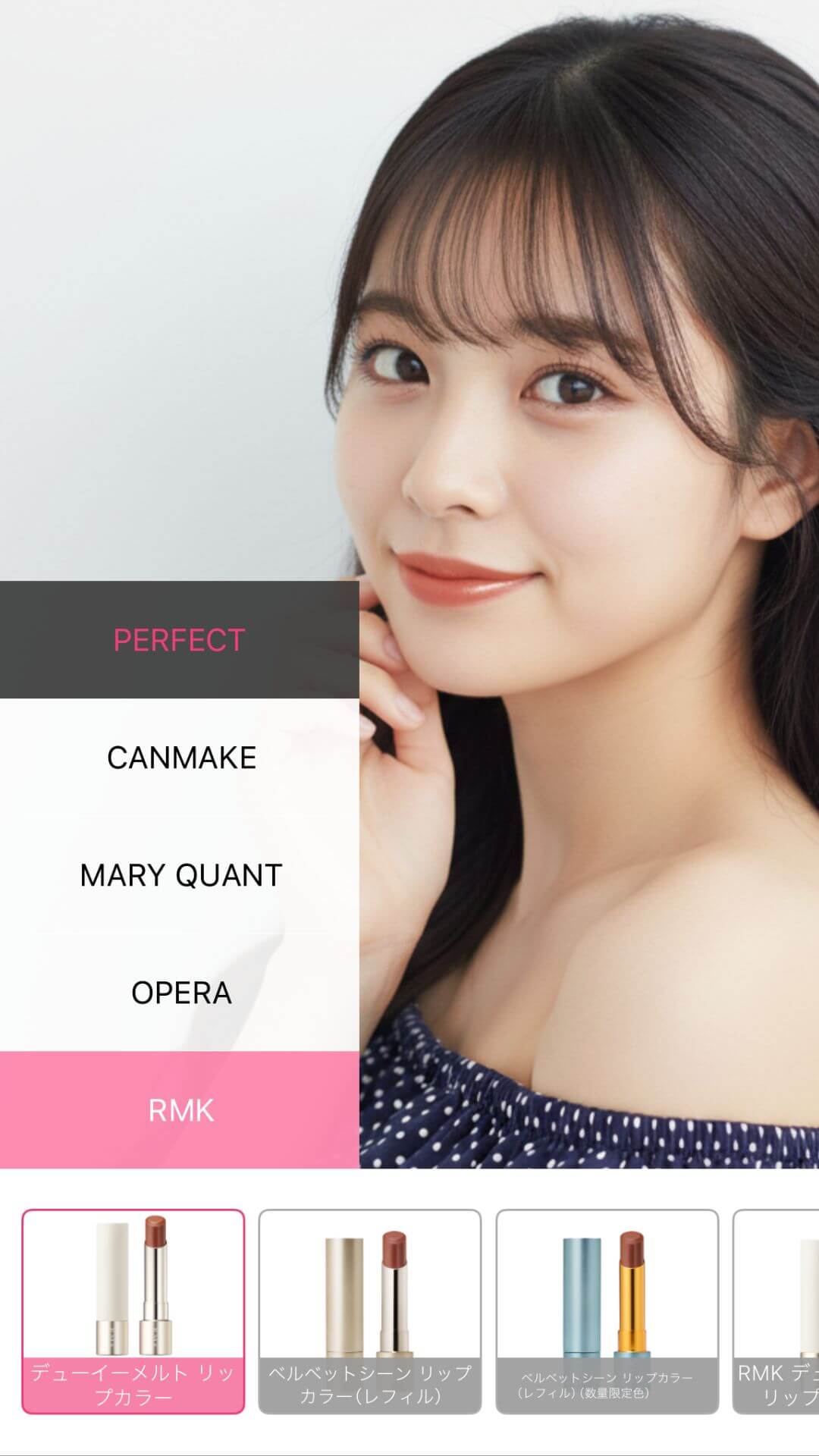The width and height of the screenshot is (819, 1456).
Task: Select the limited-color 数量限定色 lipstick
Action: (607, 1311)
